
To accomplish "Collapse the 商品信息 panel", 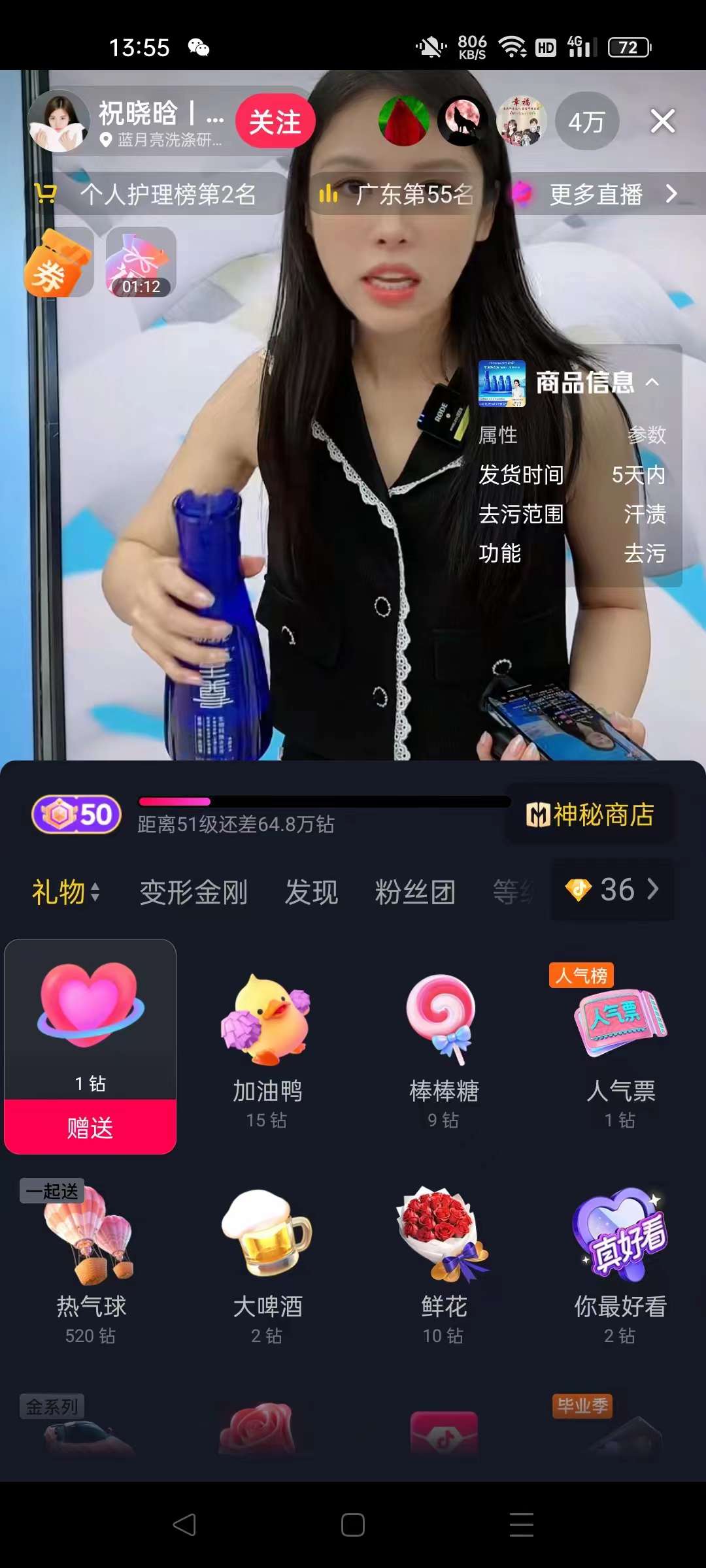I will tap(652, 382).
